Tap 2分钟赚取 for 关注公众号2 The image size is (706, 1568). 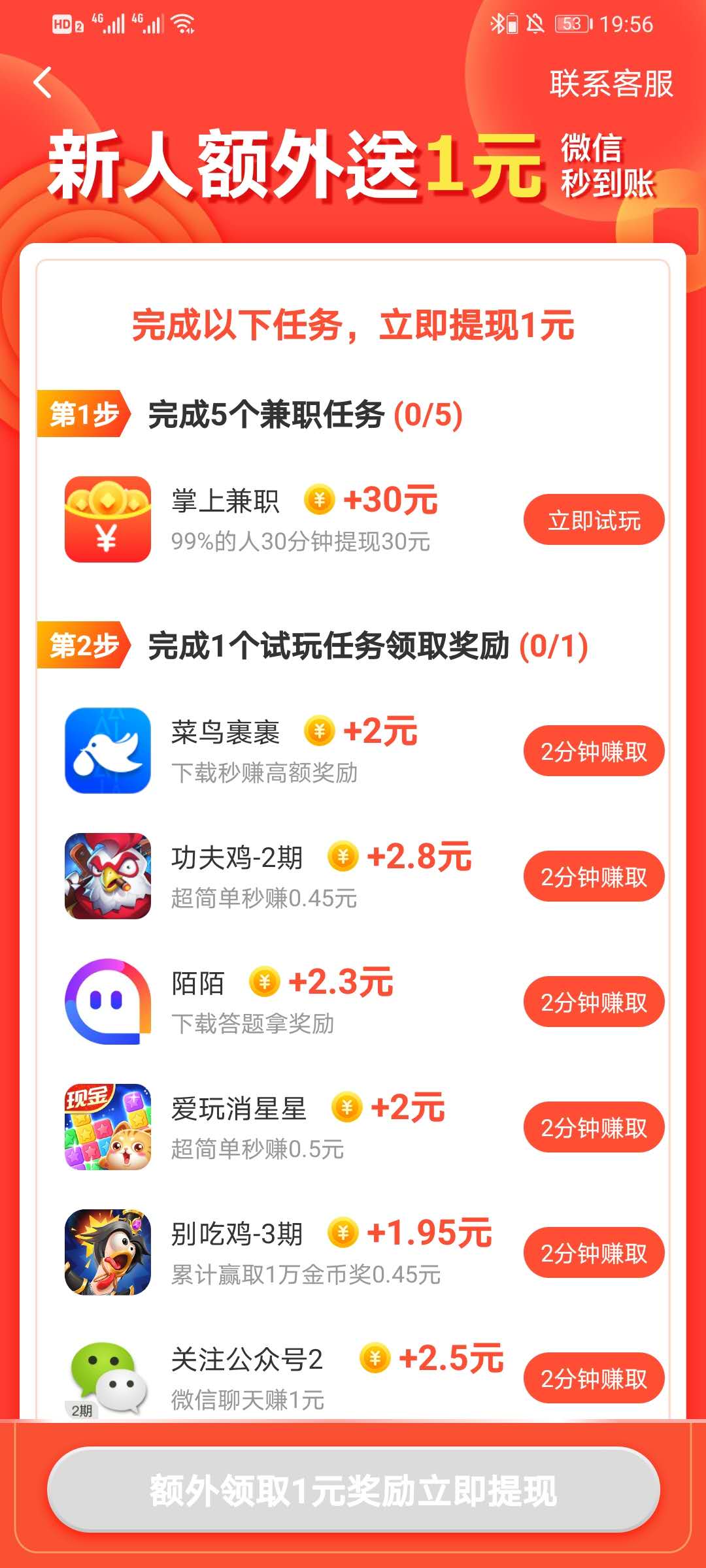pos(594,1379)
